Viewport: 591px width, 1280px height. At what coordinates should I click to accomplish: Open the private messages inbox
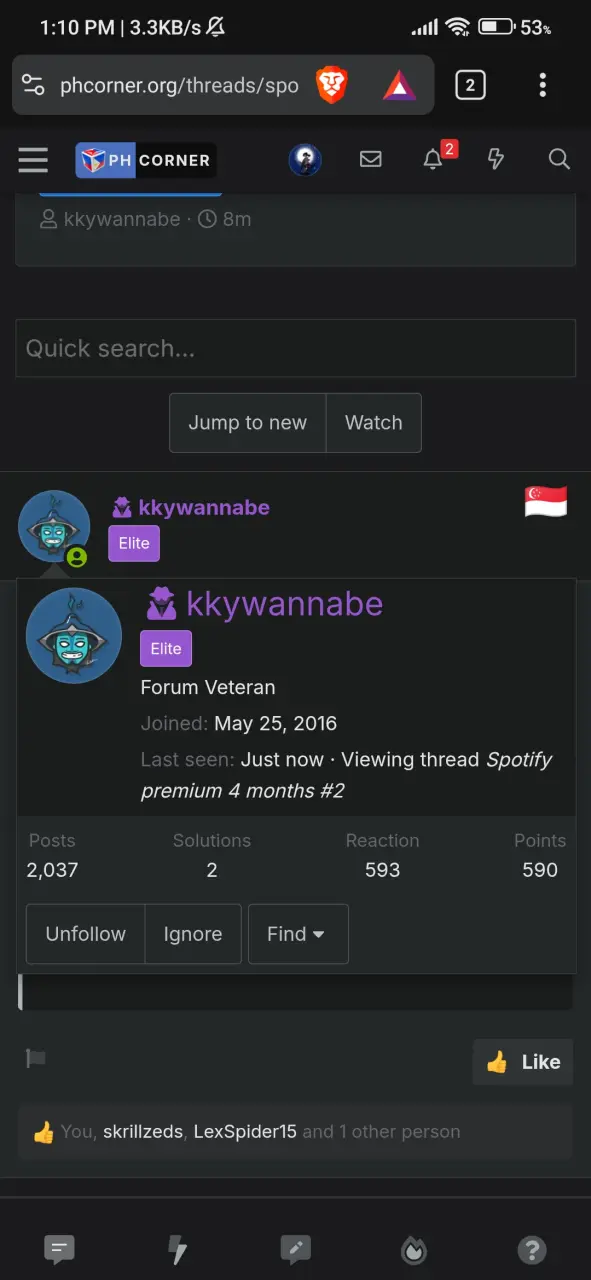coord(371,159)
